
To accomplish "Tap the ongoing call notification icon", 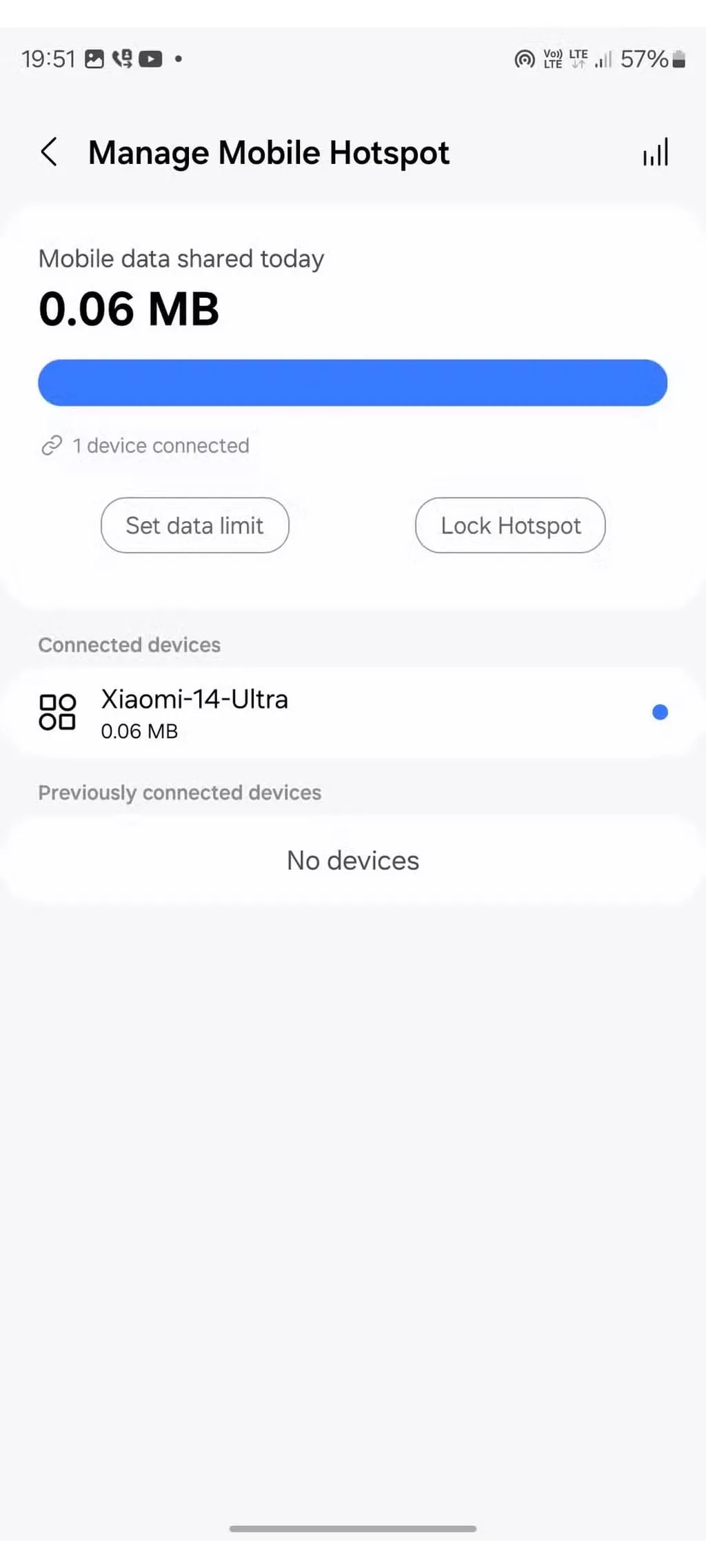I will [x=122, y=59].
